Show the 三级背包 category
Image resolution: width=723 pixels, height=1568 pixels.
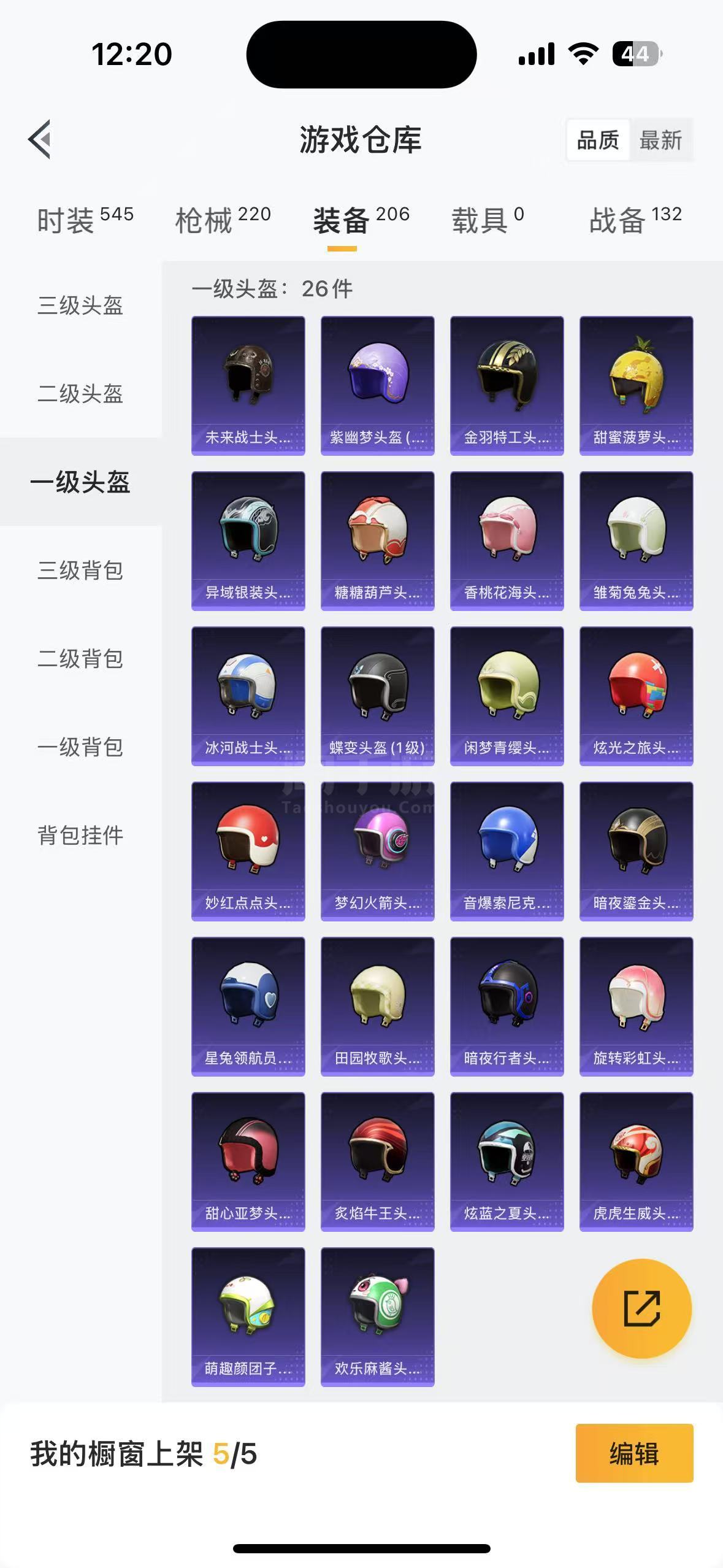[80, 571]
